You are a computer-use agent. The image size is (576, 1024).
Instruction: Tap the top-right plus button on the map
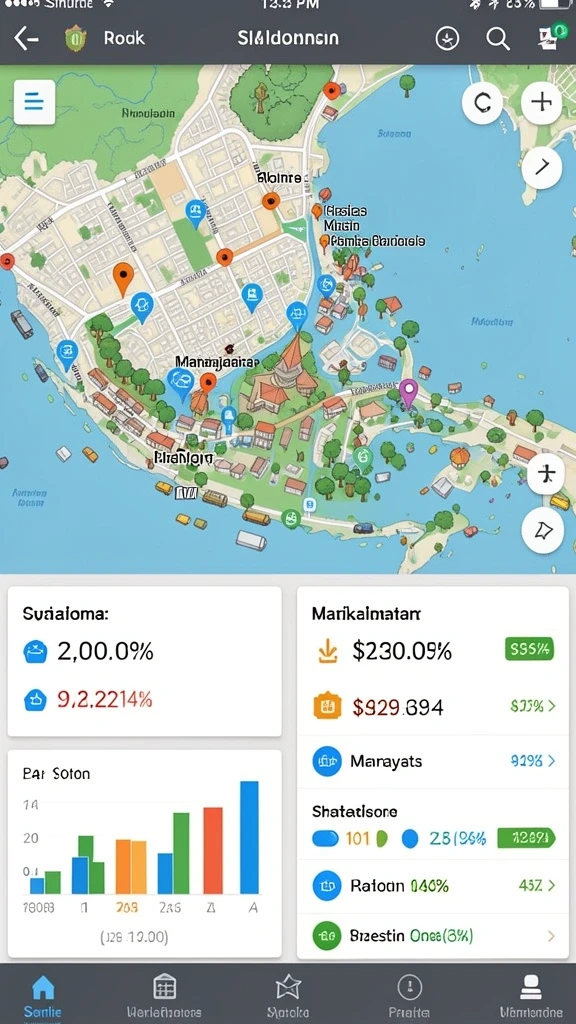click(541, 103)
